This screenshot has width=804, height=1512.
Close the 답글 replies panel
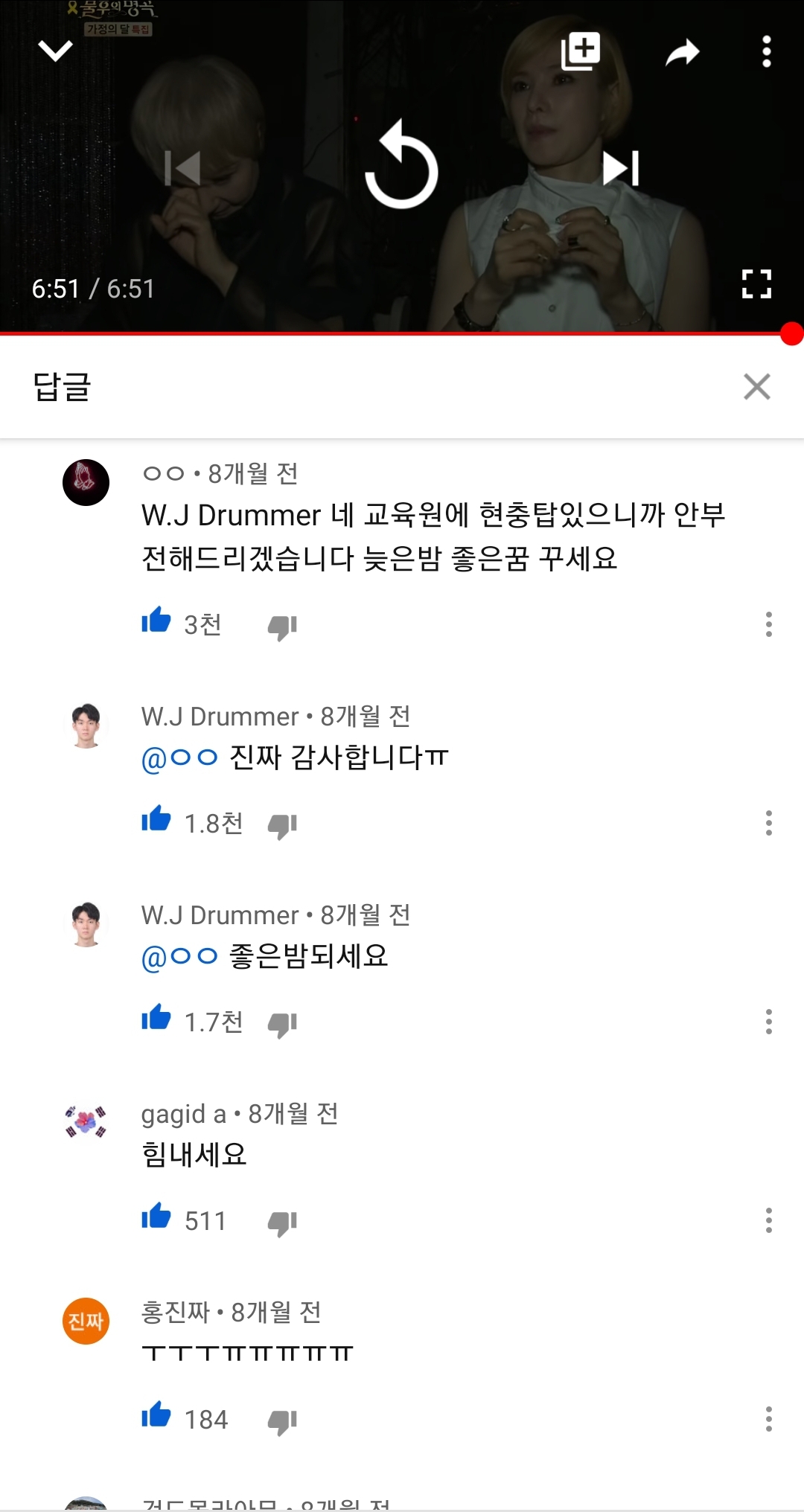(757, 387)
